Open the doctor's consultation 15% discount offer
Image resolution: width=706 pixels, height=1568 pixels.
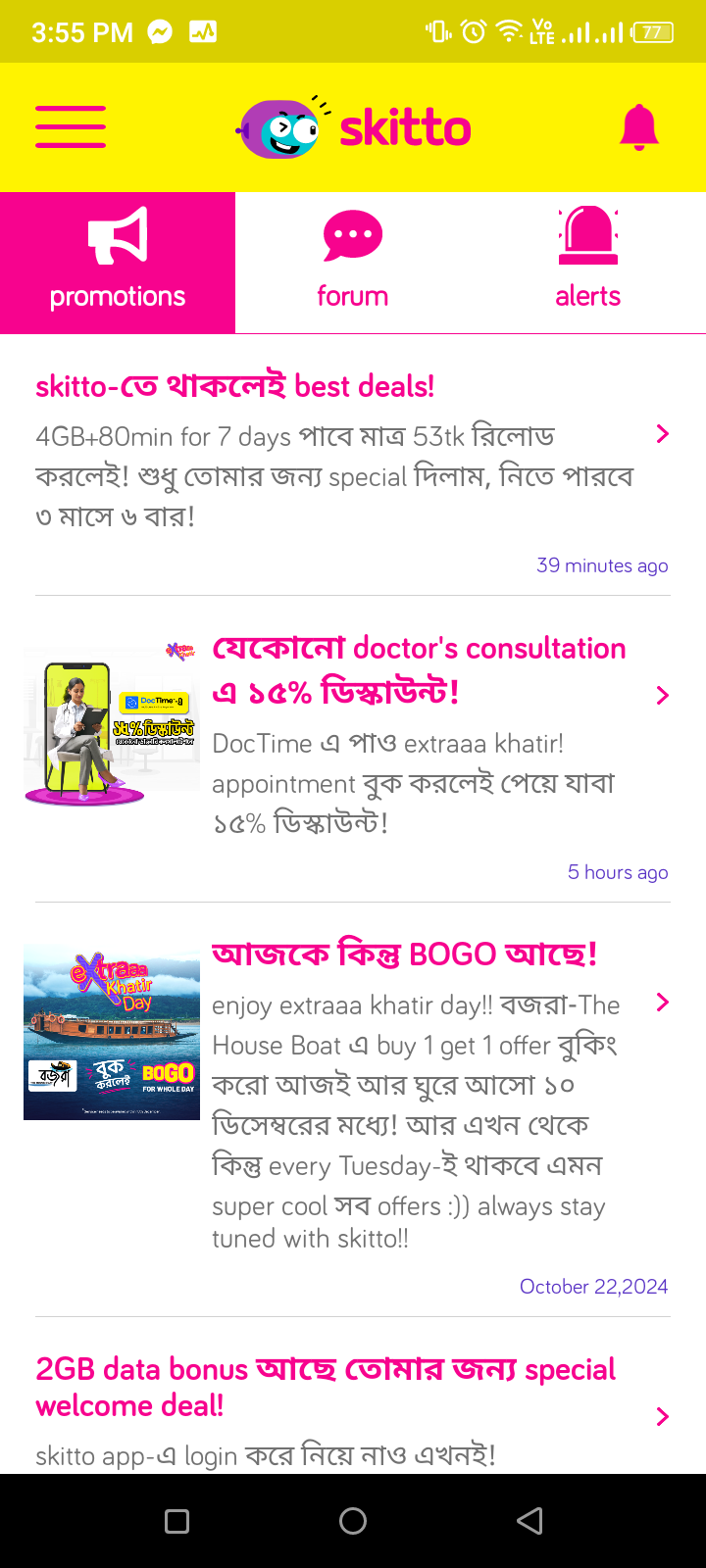[x=419, y=670]
